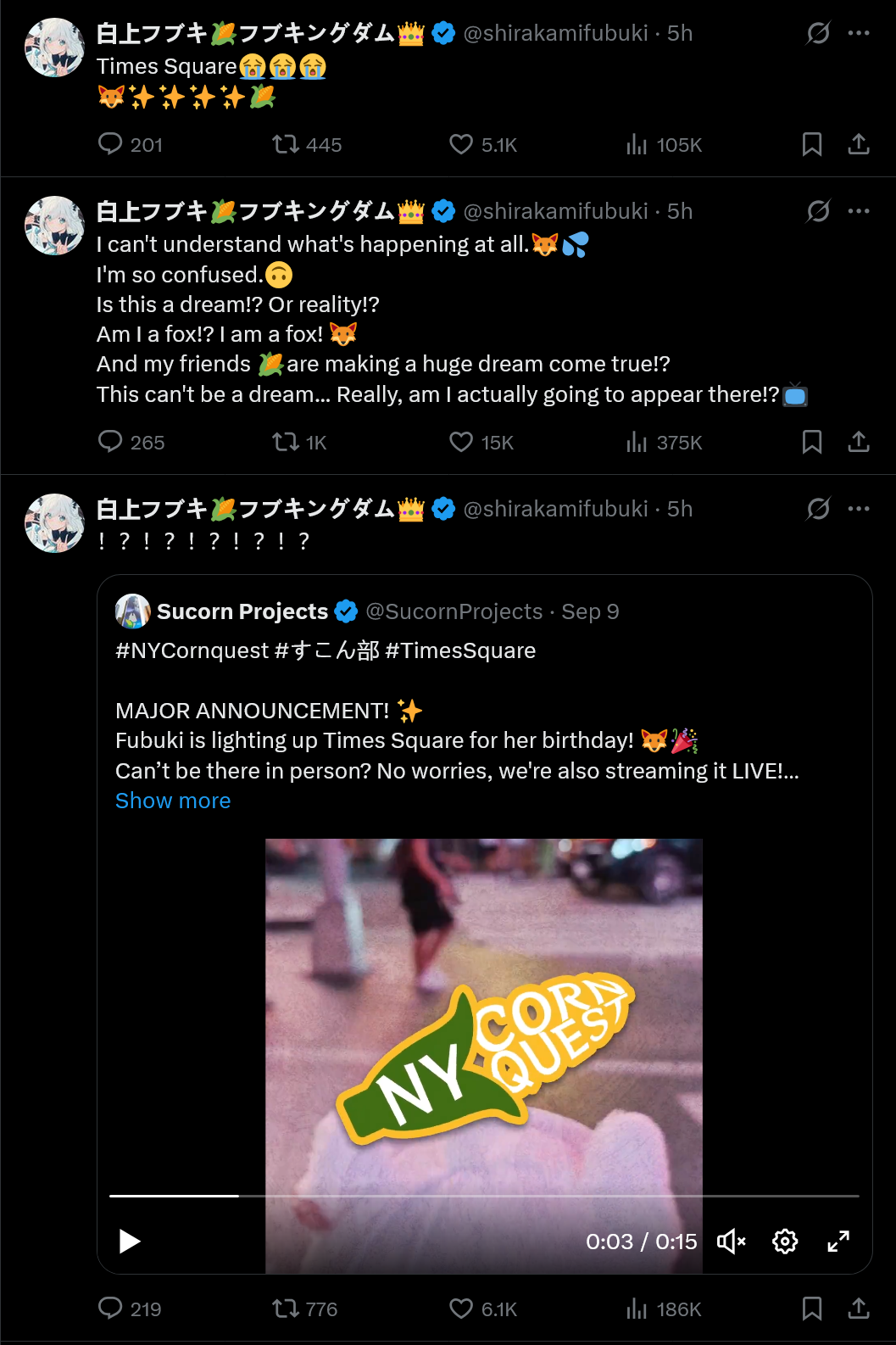Expand video to fullscreen

click(838, 1242)
